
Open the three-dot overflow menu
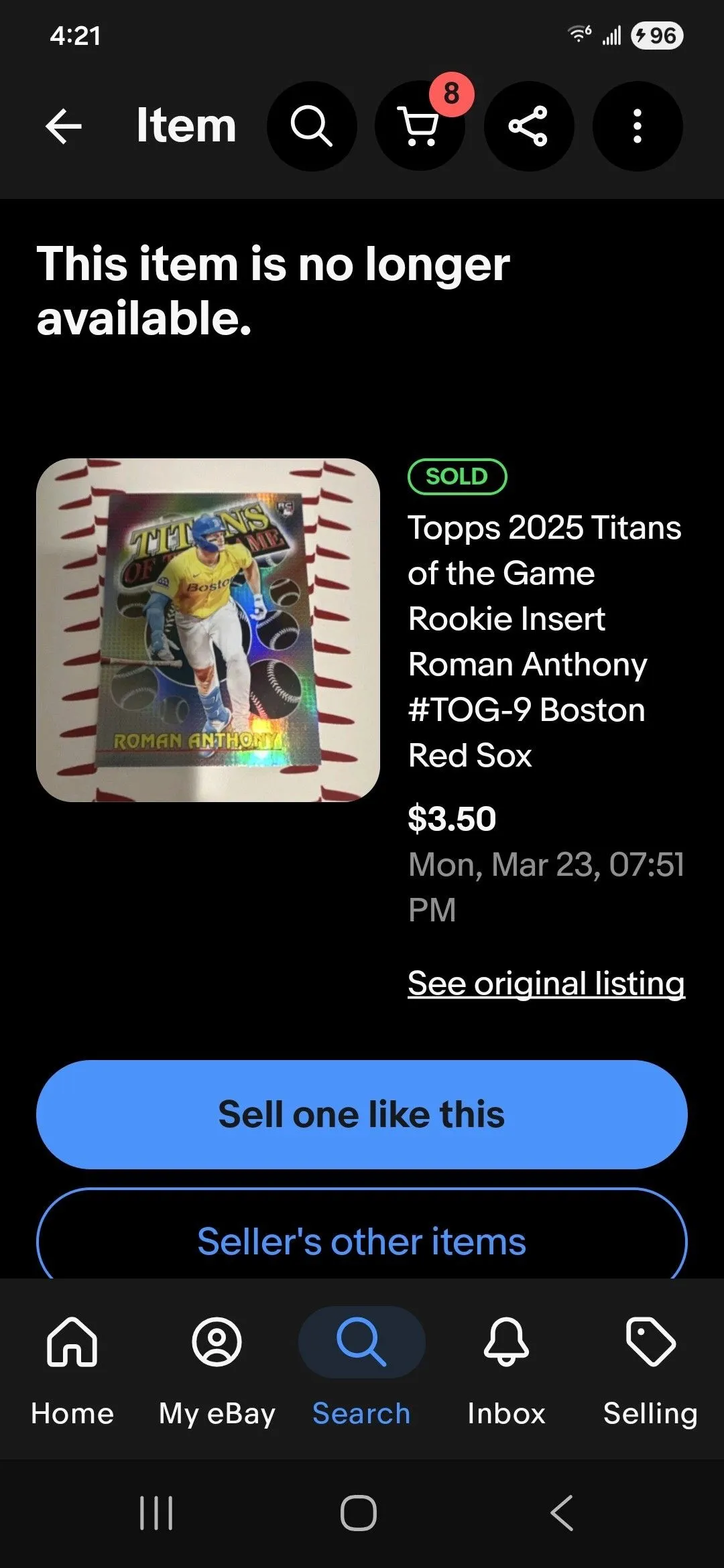pyautogui.click(x=638, y=126)
